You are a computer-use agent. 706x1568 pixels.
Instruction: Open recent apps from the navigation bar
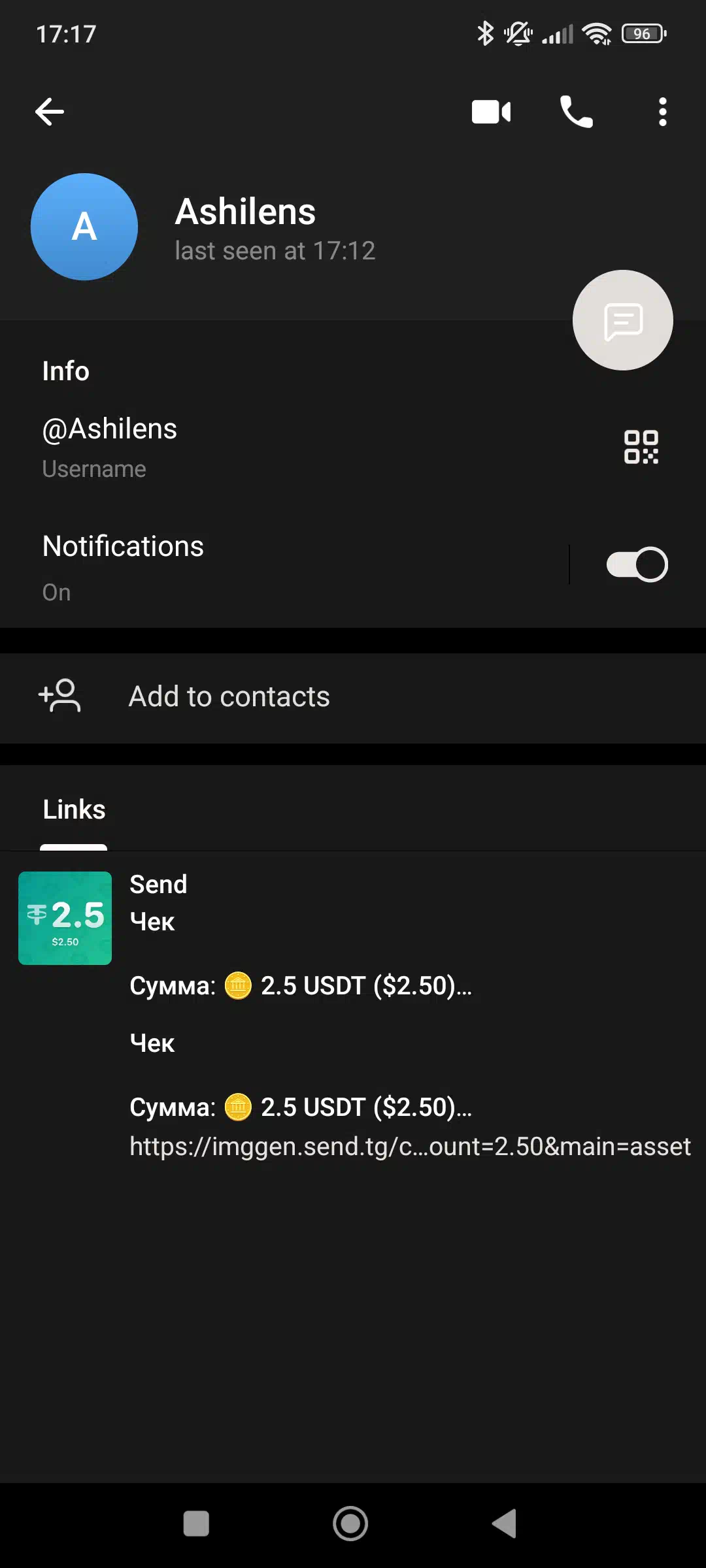(196, 1524)
